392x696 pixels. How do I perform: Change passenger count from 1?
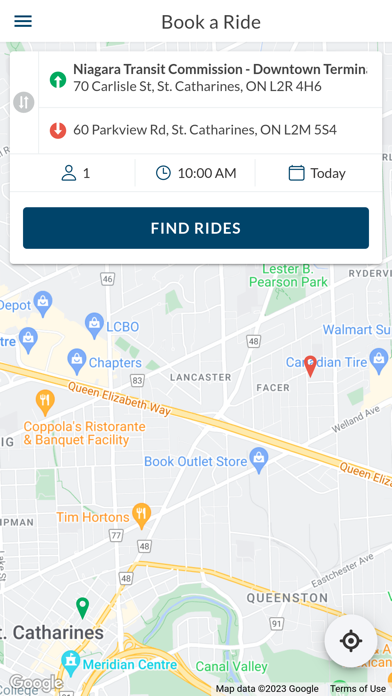(73, 173)
